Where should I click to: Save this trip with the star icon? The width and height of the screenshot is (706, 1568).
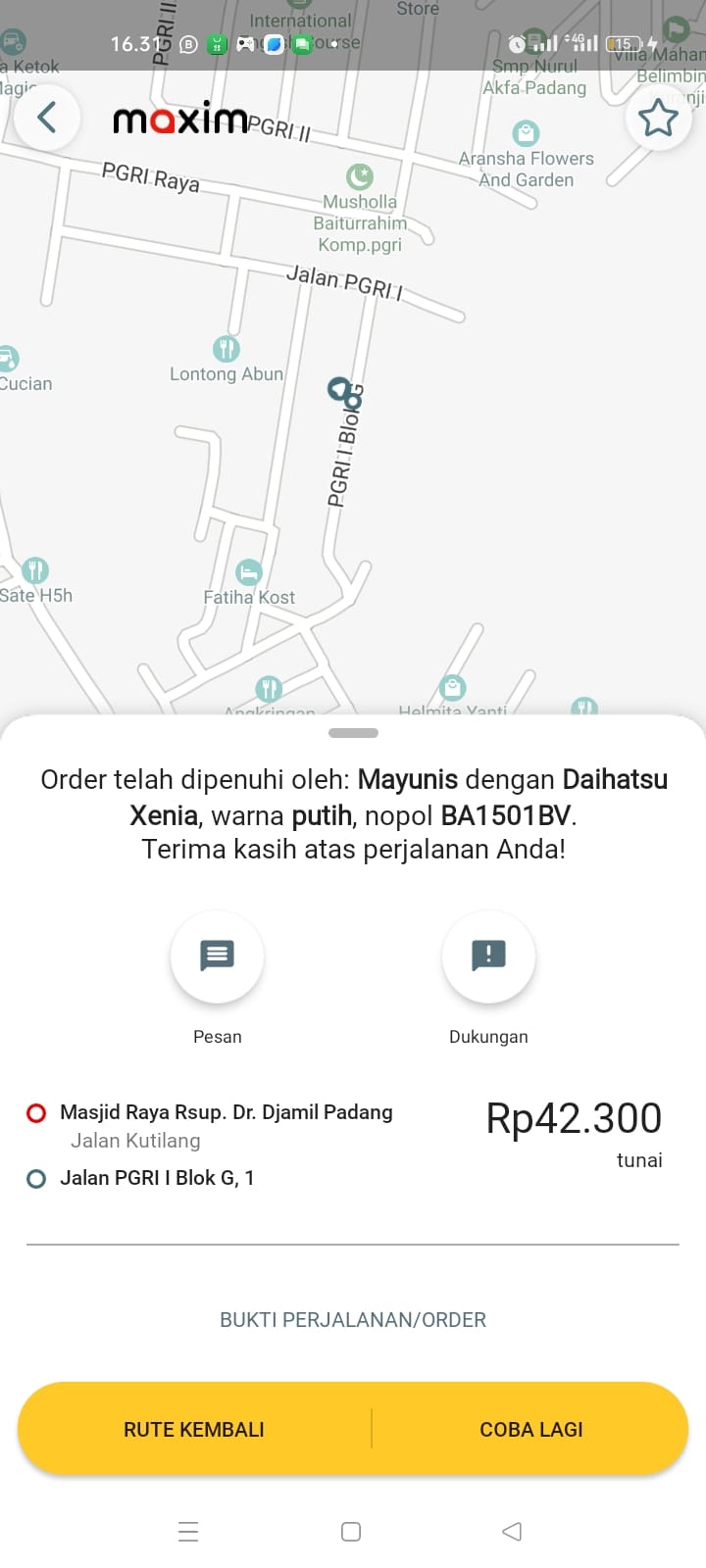(657, 119)
